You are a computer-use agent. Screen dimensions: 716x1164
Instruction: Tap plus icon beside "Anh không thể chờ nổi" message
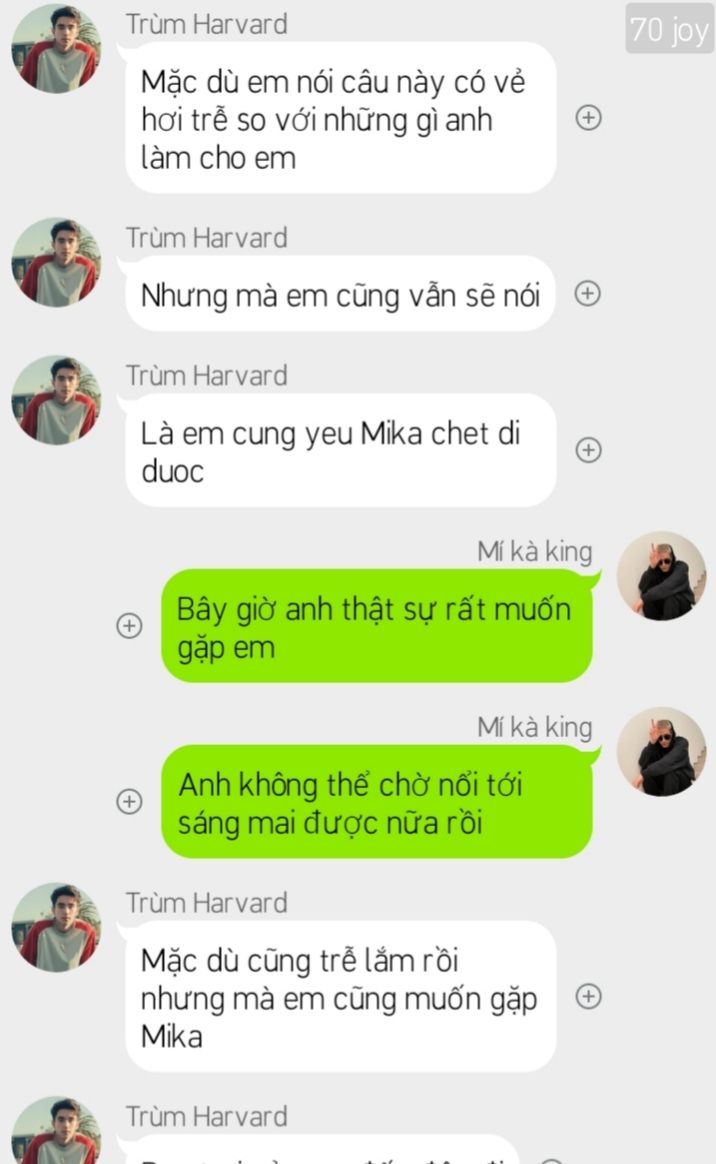[129, 801]
